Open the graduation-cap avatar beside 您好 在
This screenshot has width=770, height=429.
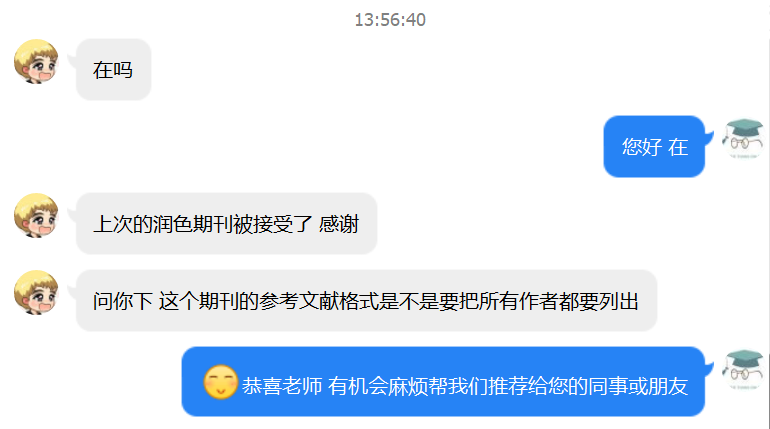click(x=743, y=139)
